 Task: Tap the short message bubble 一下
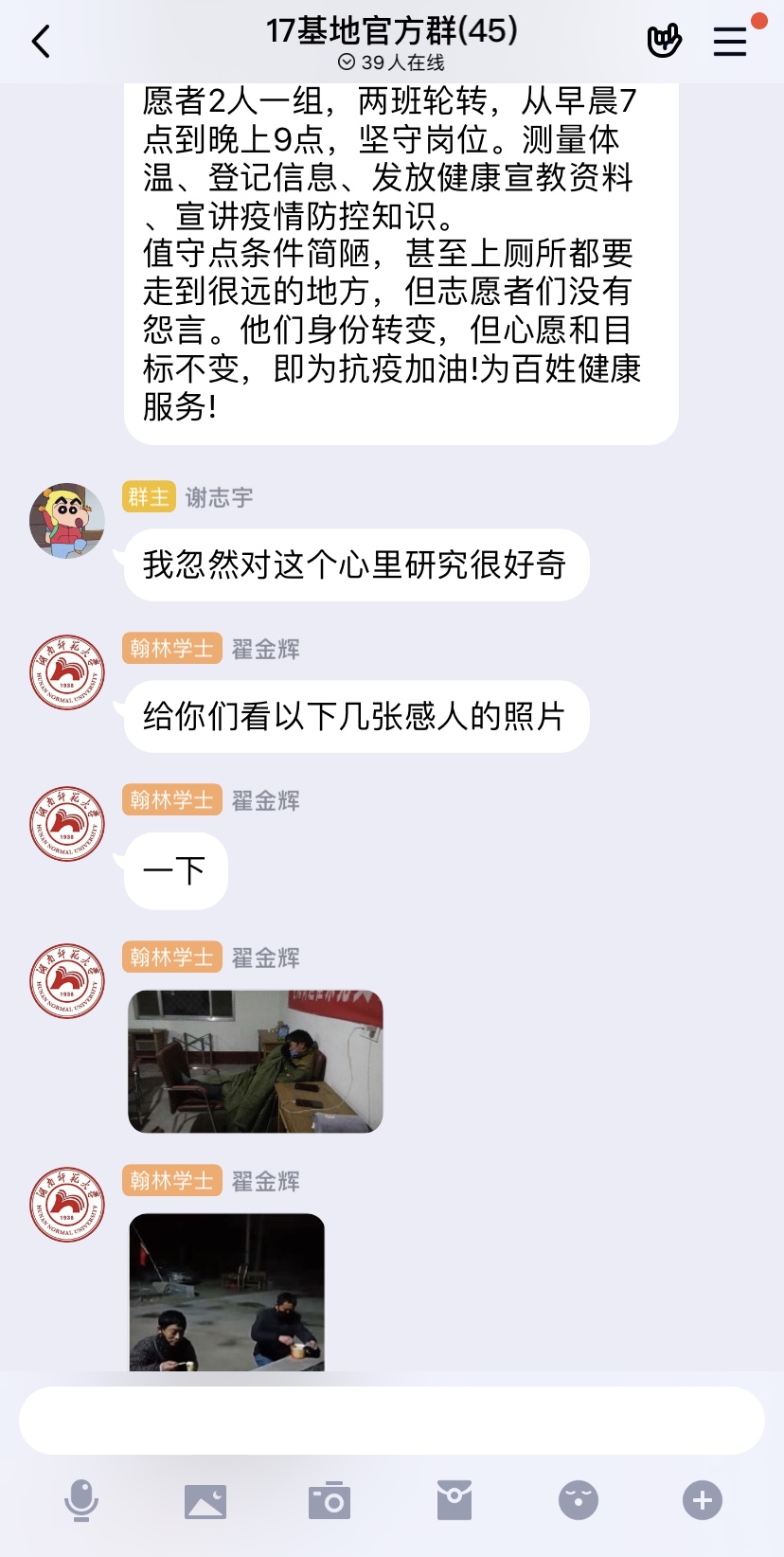[174, 870]
